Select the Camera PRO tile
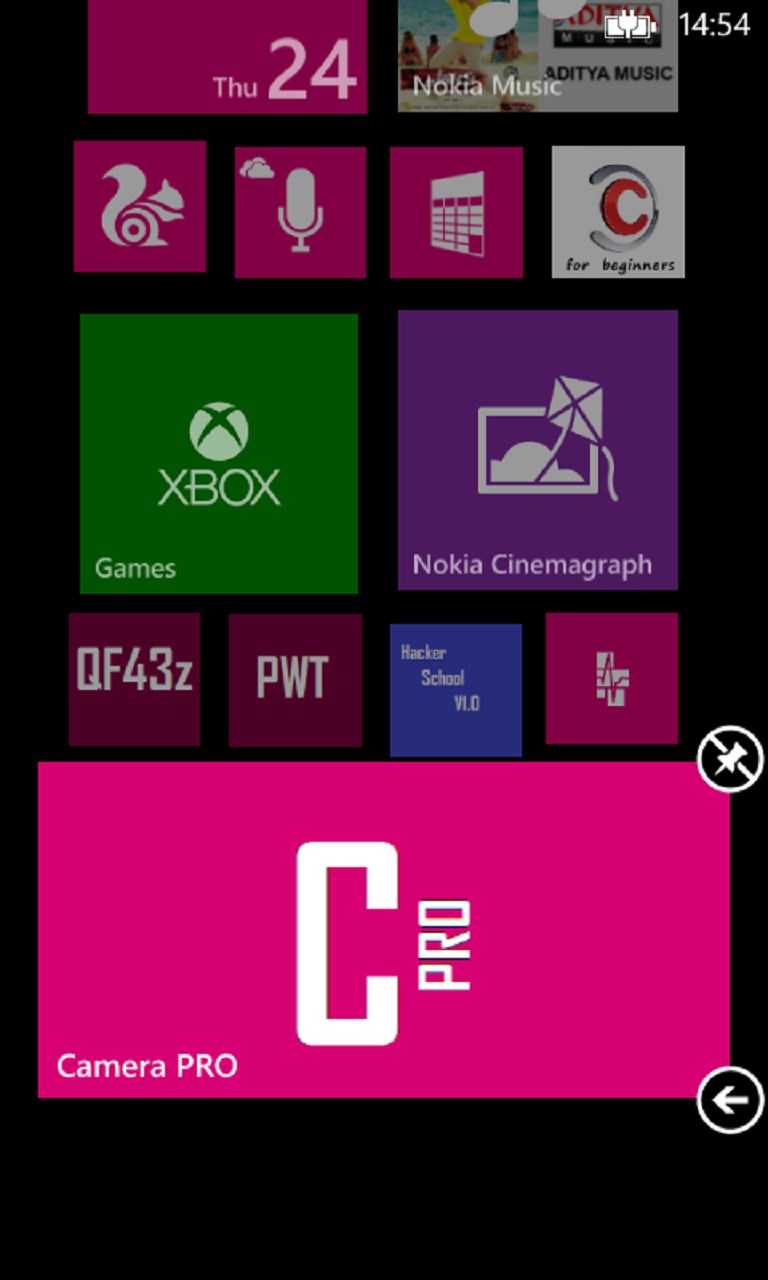This screenshot has height=1280, width=768. (384, 930)
